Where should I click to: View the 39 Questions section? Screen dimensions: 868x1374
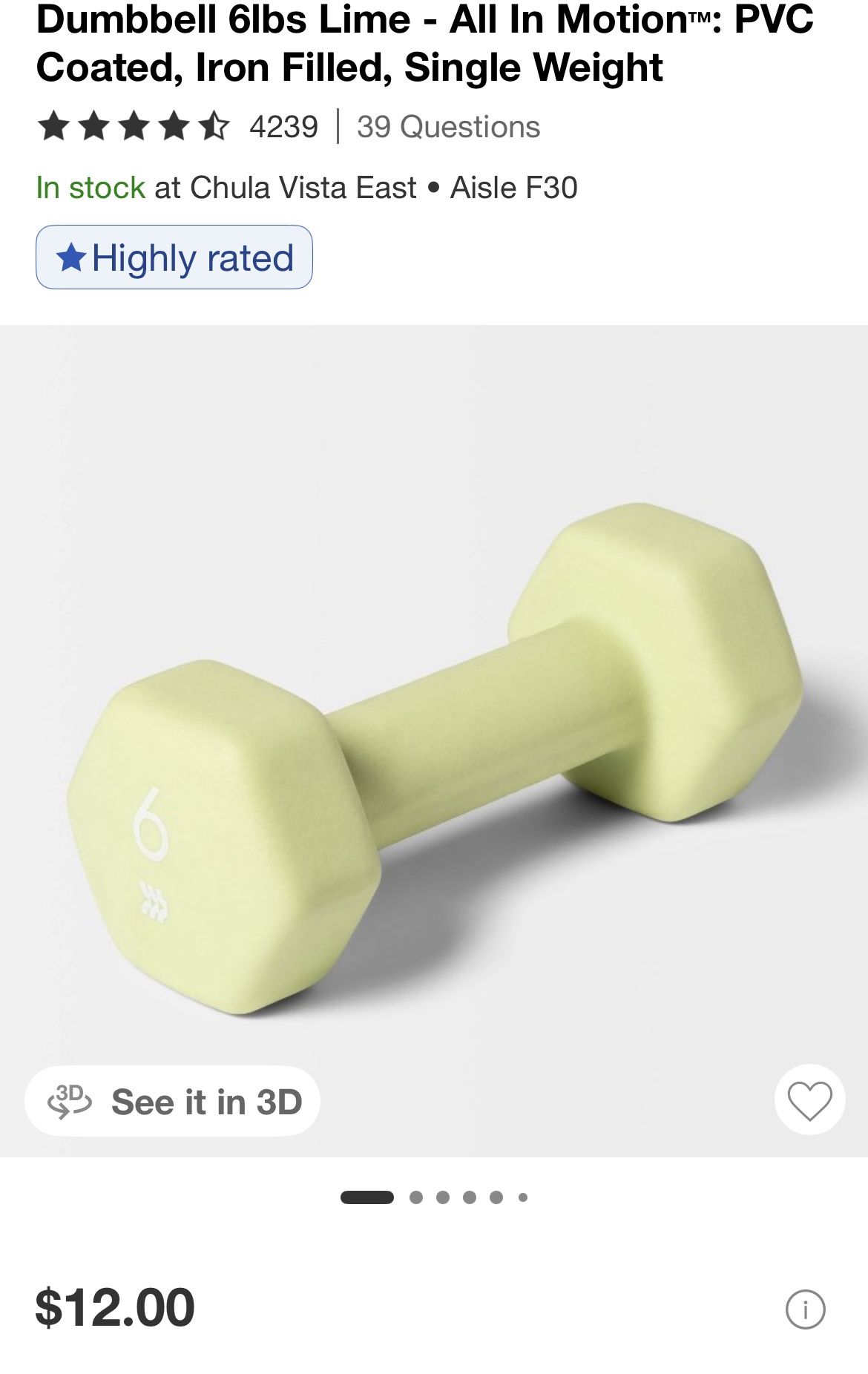click(x=448, y=127)
